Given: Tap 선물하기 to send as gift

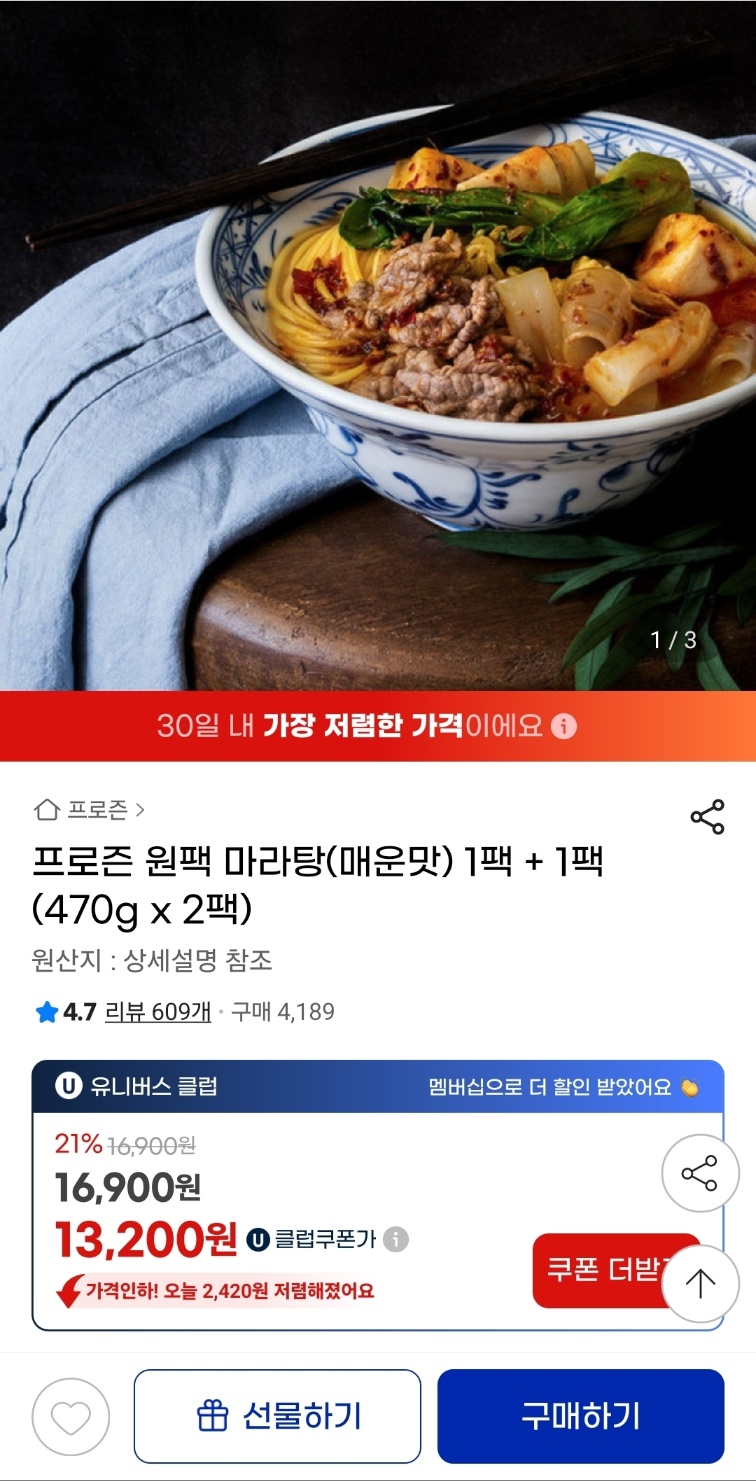Looking at the screenshot, I should [278, 1416].
